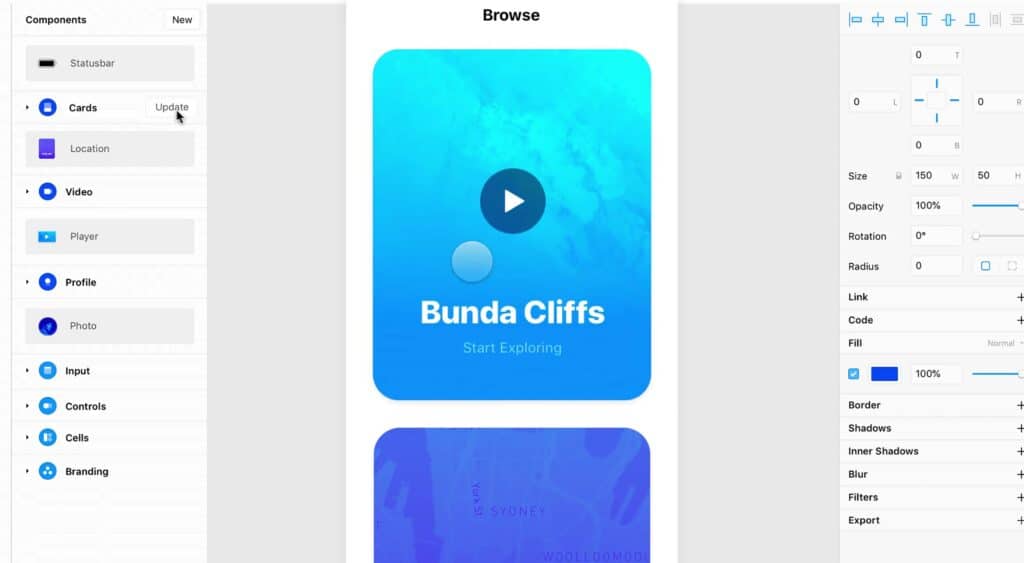Image resolution: width=1024 pixels, height=563 pixels.
Task: Add a Shadows property
Action: (x=1019, y=429)
